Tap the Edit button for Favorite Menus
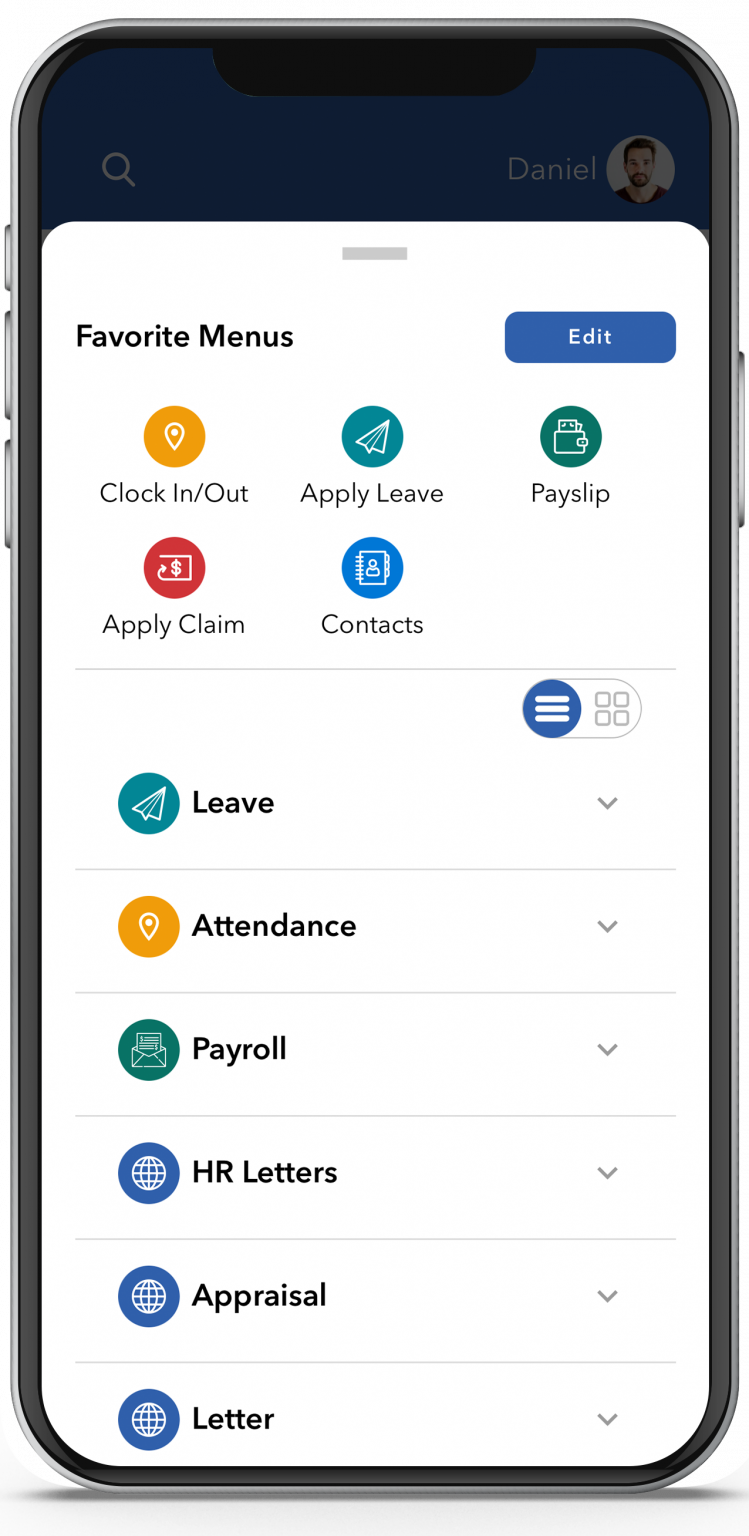 pos(590,337)
